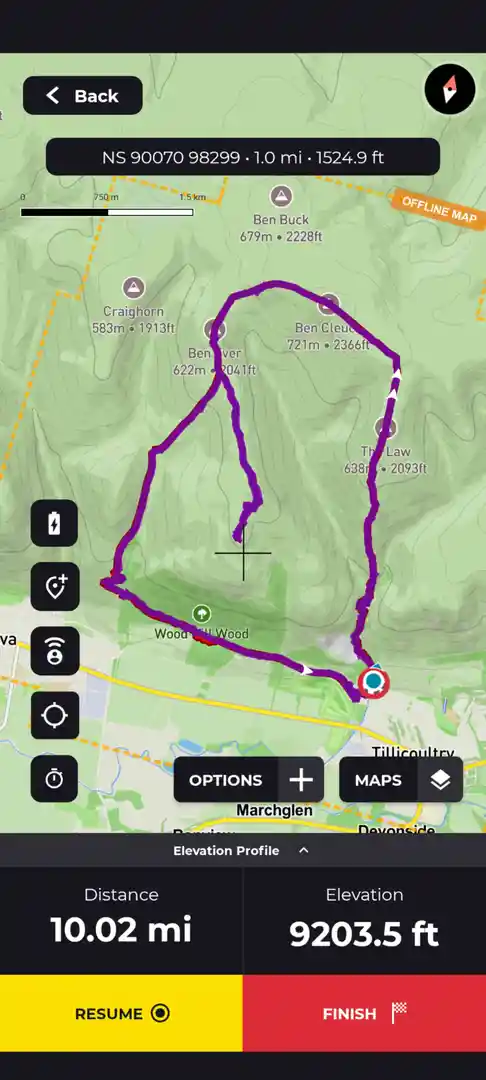Open the OPTIONS menu
This screenshot has height=1080, width=486.
249,780
